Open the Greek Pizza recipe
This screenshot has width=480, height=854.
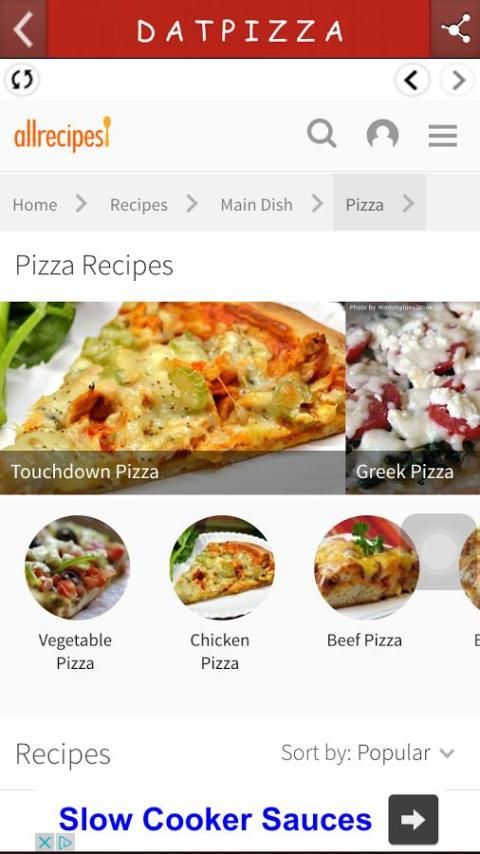[x=413, y=398]
